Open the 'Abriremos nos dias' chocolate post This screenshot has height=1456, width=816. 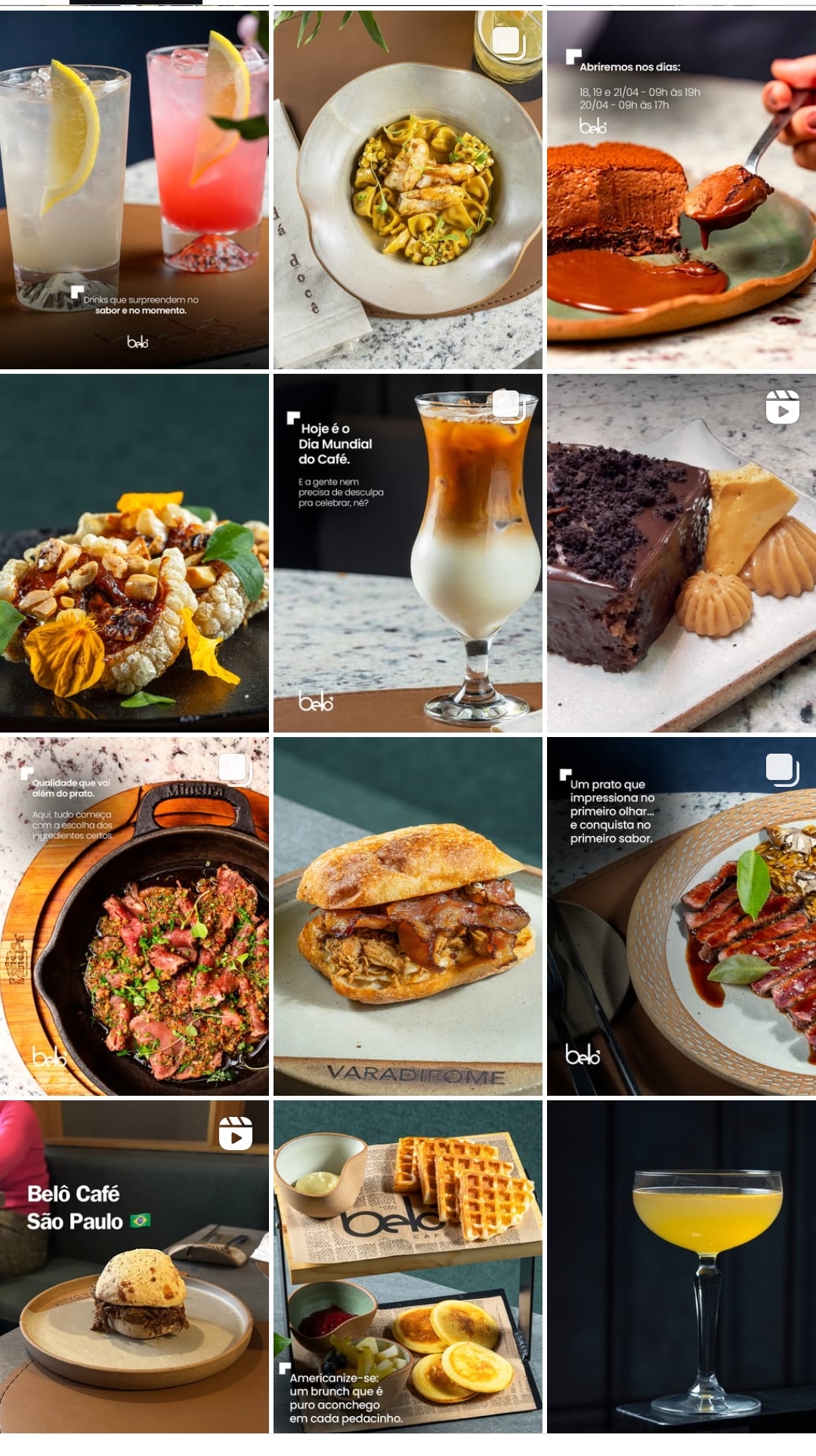point(682,189)
